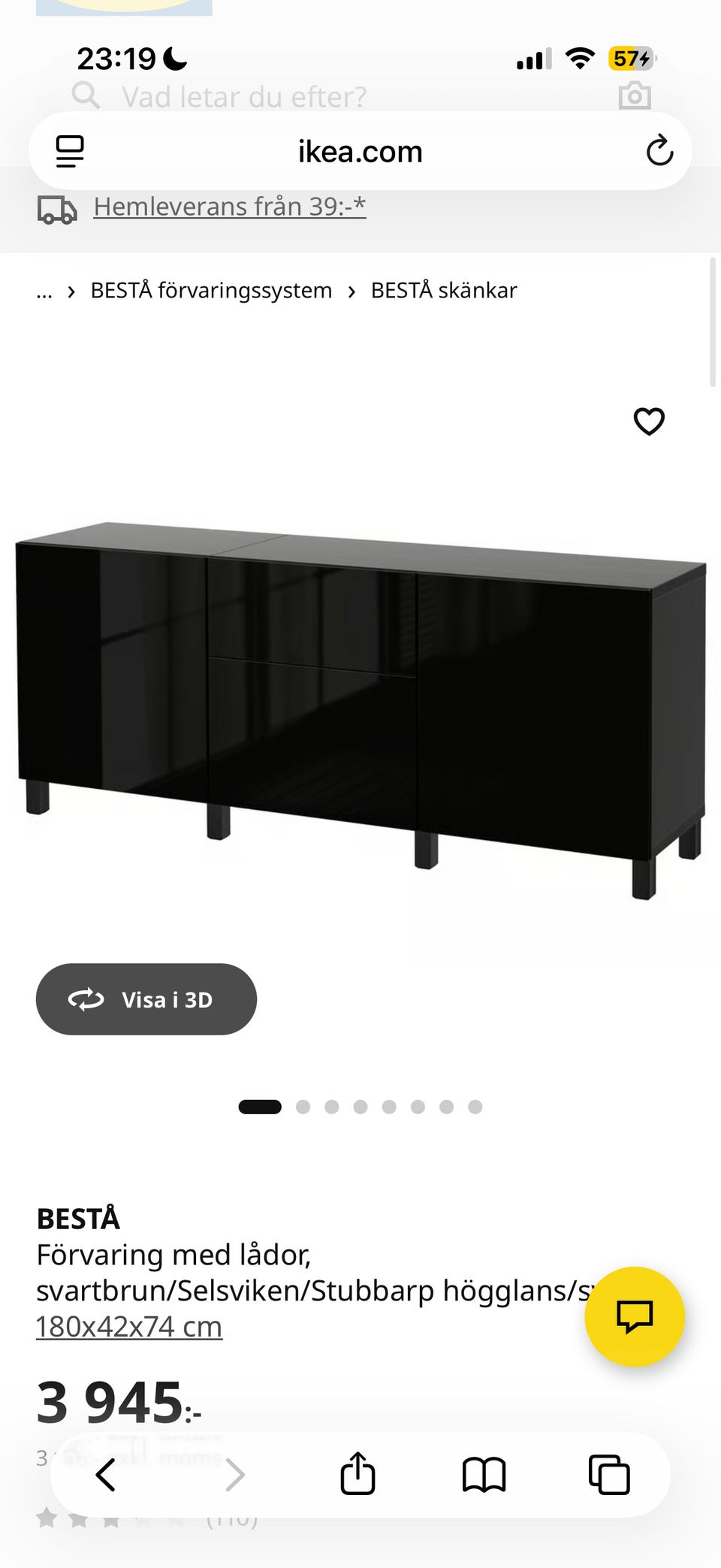Go to BESTÅ förvaringssystem breadcrumb
This screenshot has width=721, height=1568.
211,291
